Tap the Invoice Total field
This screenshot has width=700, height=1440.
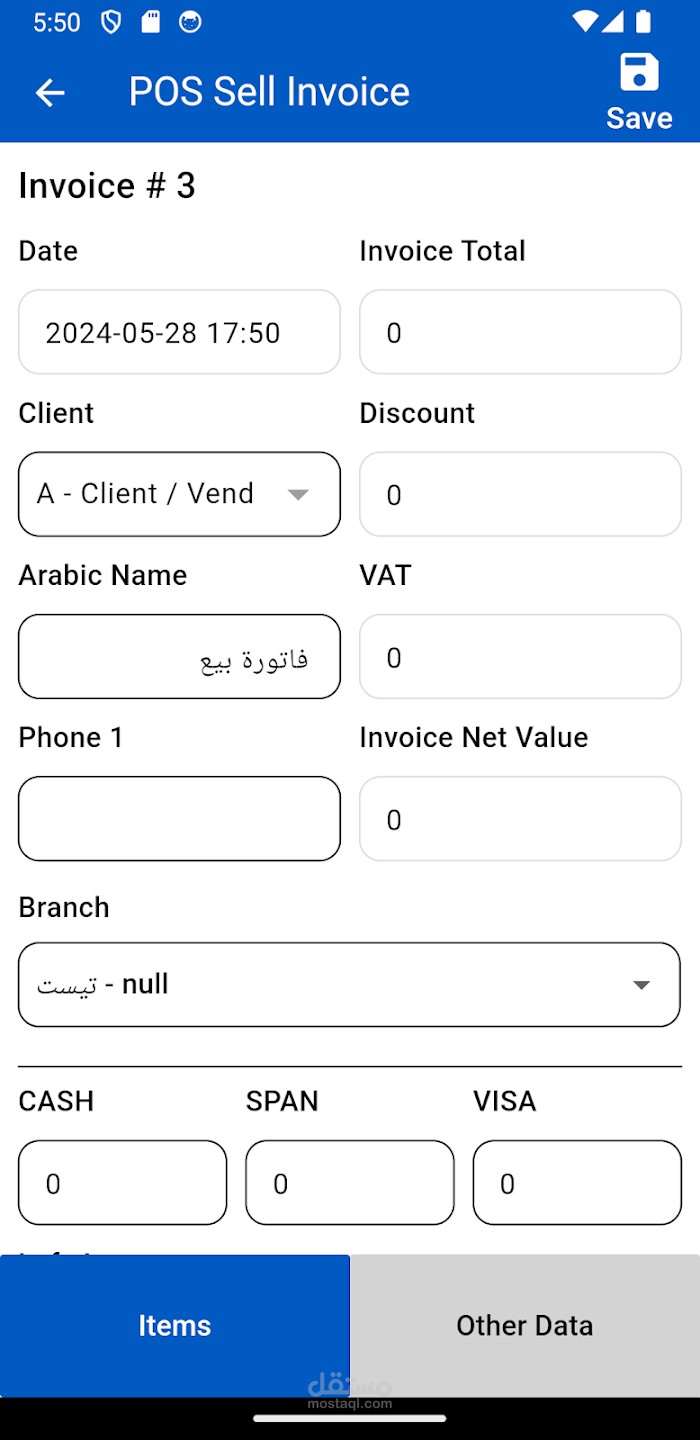[520, 332]
